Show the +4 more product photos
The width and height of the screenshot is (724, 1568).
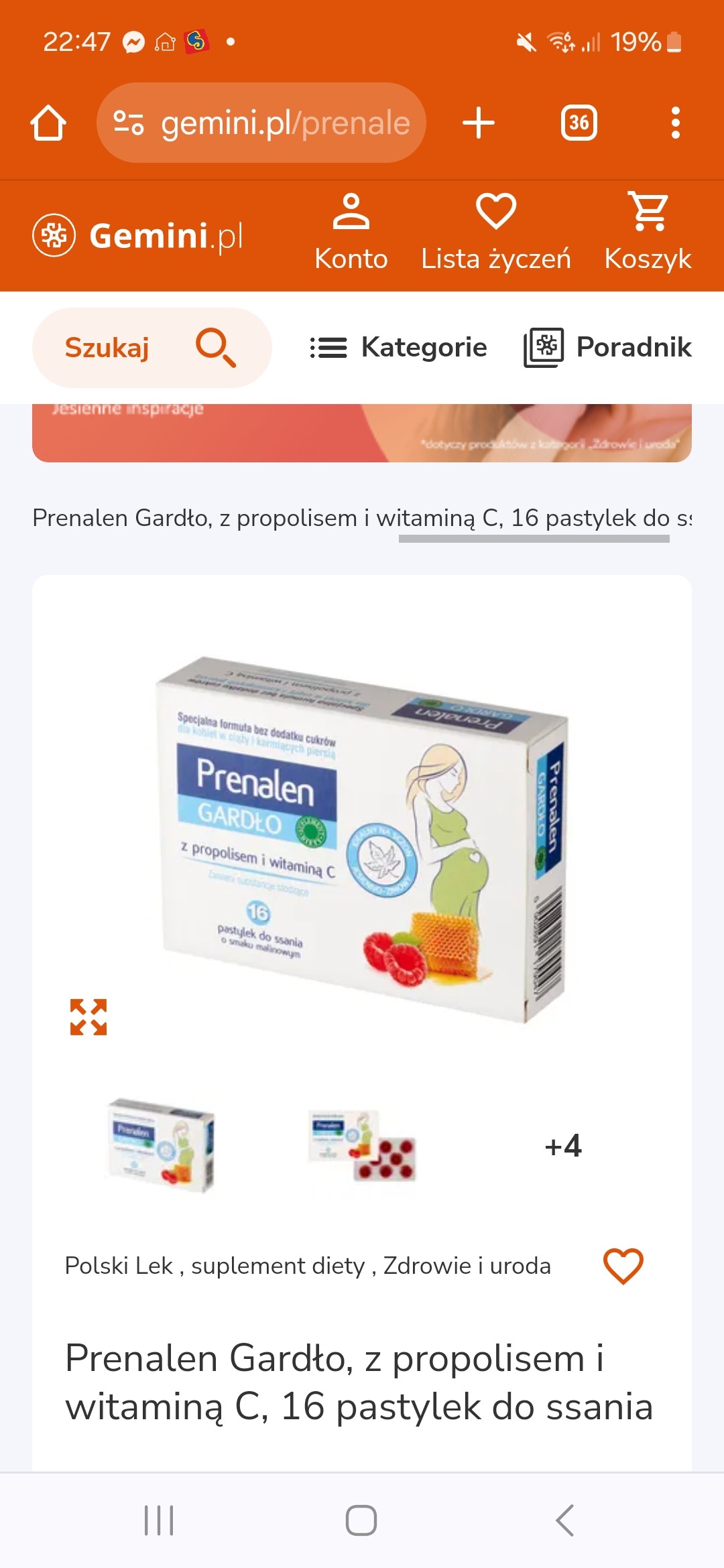tap(563, 1146)
